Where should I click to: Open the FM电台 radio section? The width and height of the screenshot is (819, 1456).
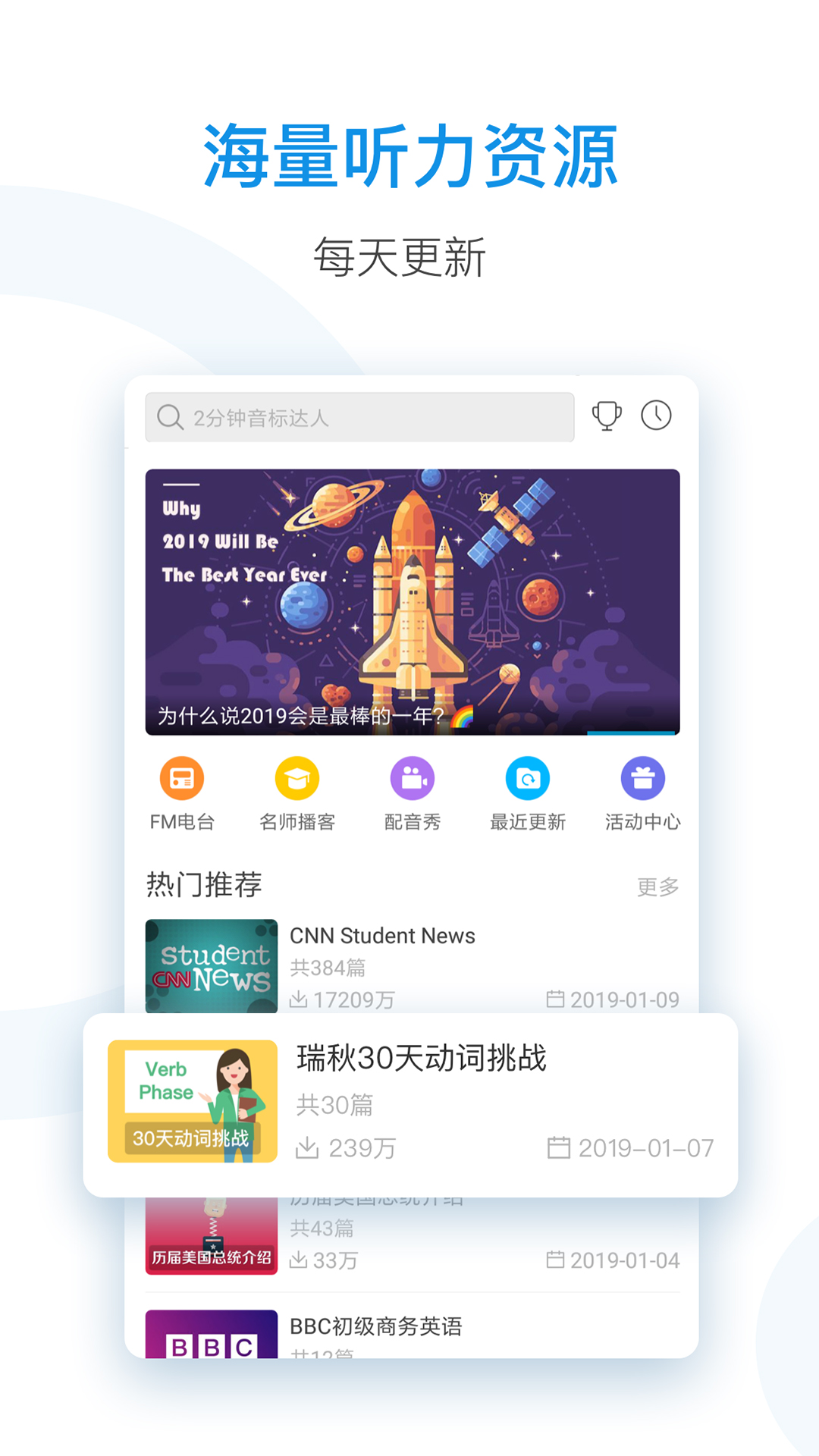click(x=182, y=792)
